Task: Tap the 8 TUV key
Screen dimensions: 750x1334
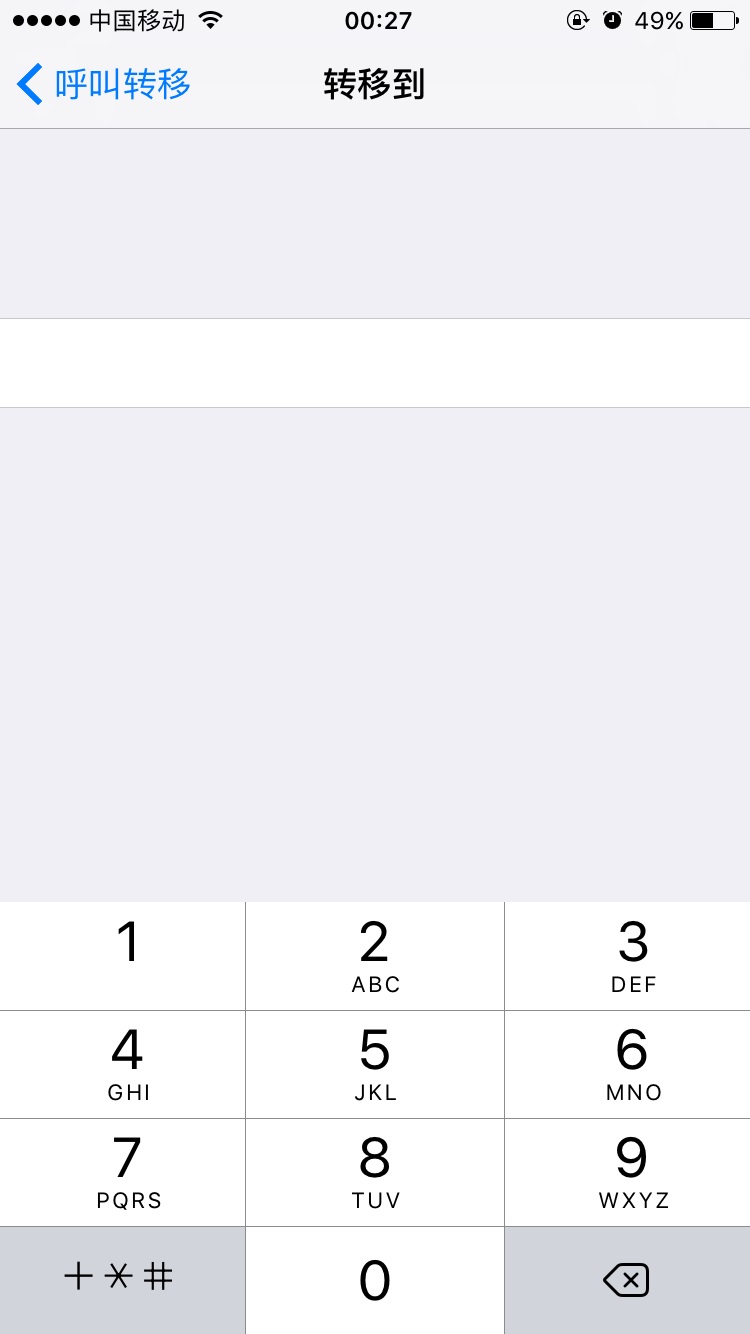Action: point(375,1172)
